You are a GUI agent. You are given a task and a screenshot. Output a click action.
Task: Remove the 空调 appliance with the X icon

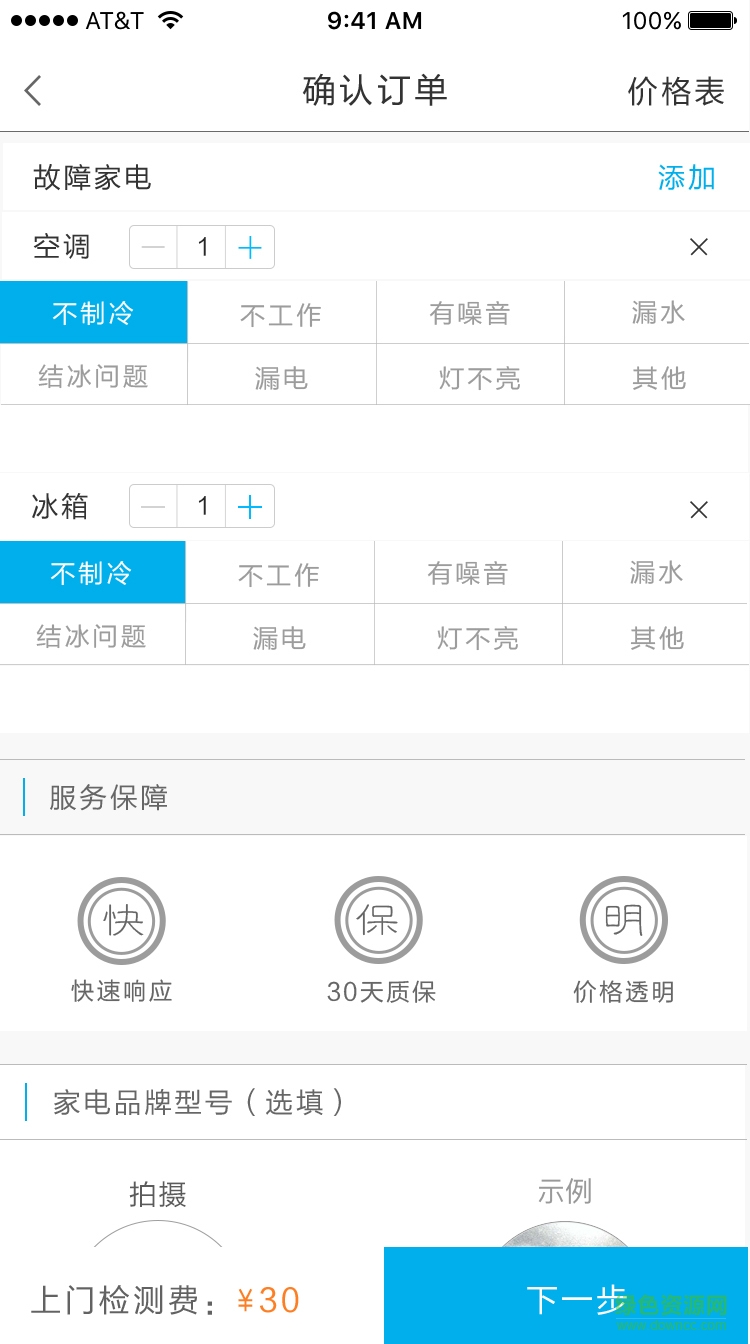click(x=699, y=247)
